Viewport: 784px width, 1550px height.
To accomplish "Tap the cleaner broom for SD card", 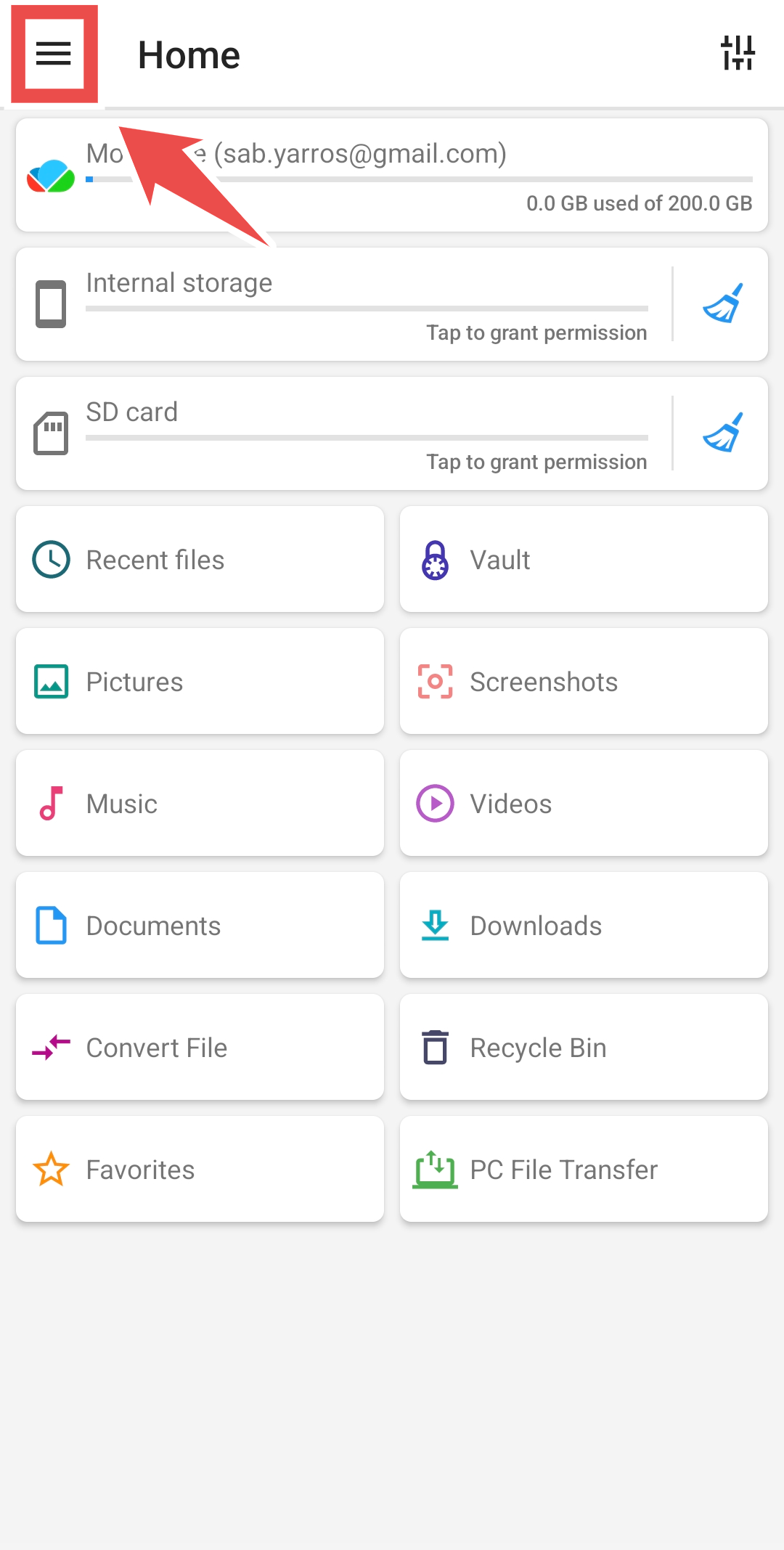I will pos(722,433).
